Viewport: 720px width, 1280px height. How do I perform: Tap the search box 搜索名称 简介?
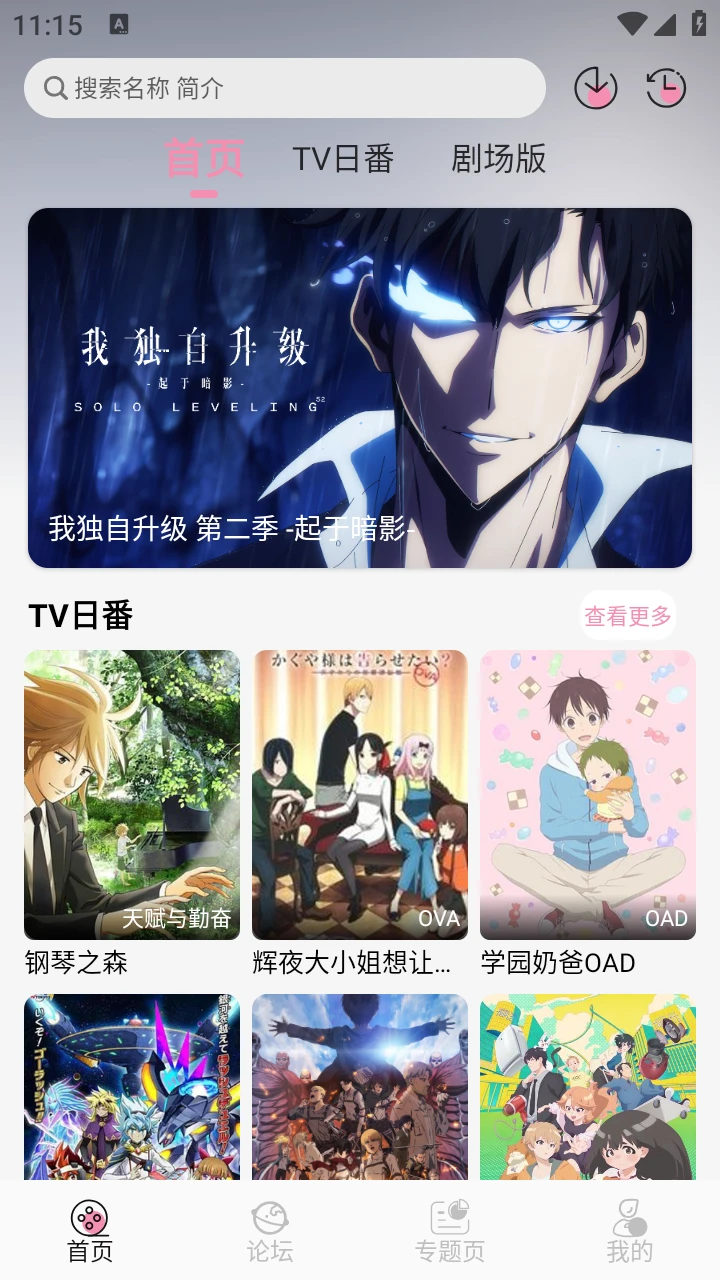[x=285, y=88]
